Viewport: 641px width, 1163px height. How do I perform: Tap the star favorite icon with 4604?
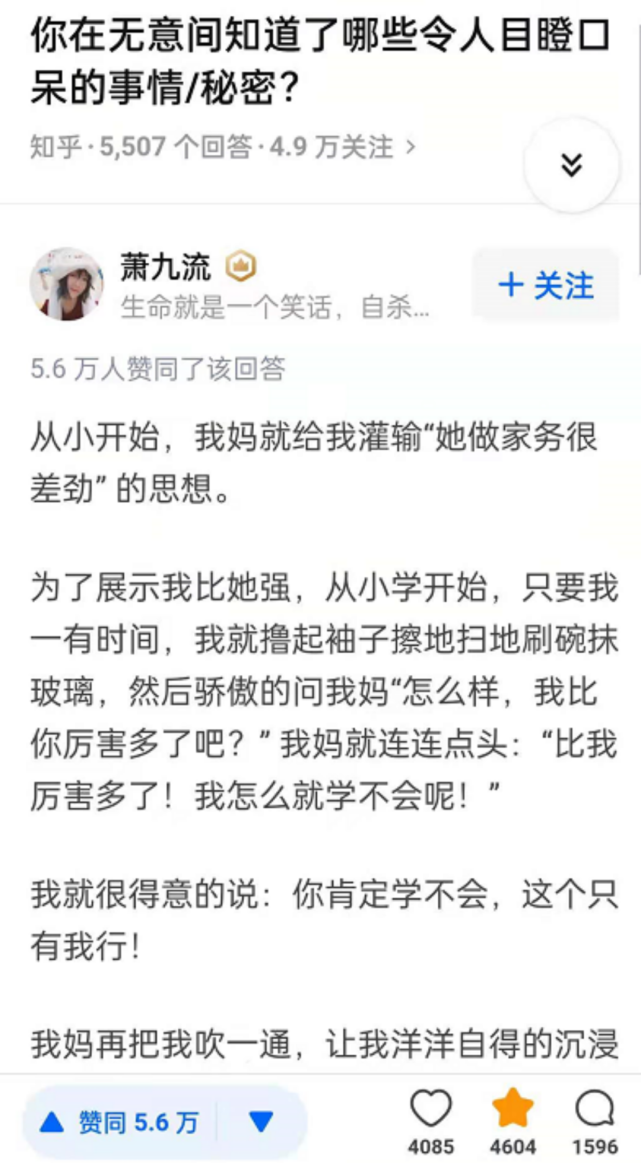point(512,1110)
